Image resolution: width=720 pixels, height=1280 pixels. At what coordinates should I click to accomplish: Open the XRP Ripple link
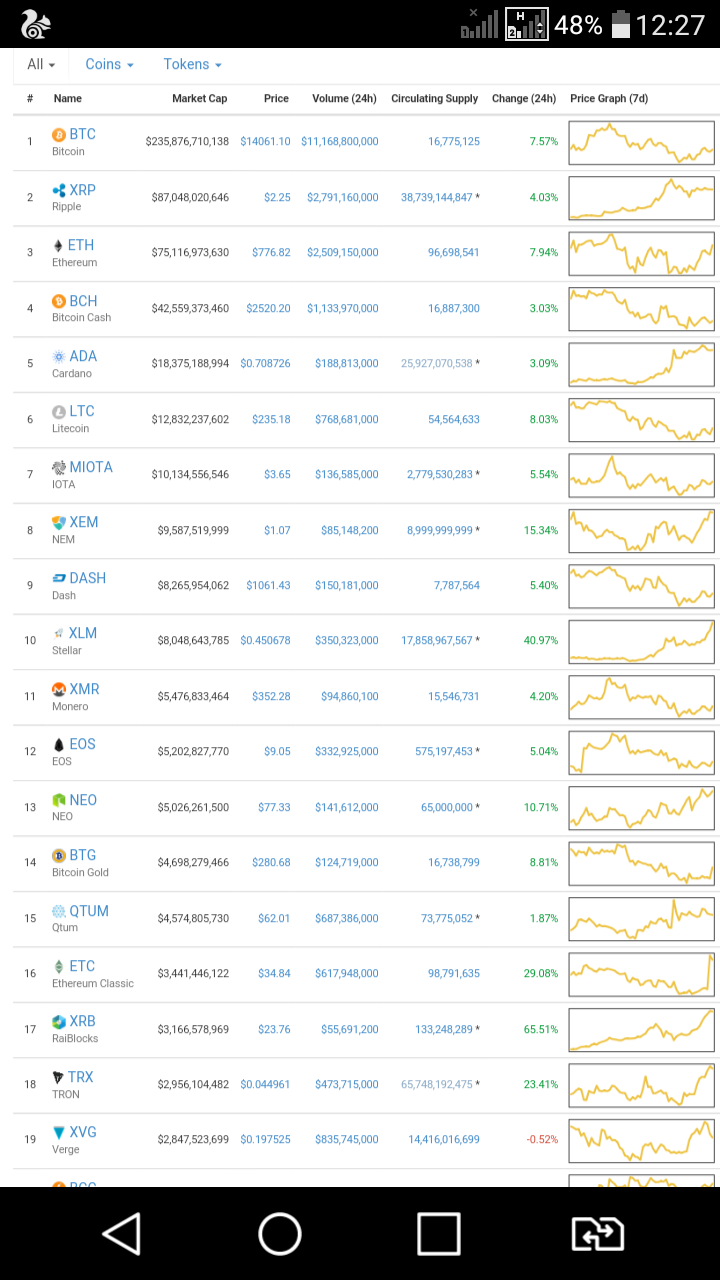82,190
